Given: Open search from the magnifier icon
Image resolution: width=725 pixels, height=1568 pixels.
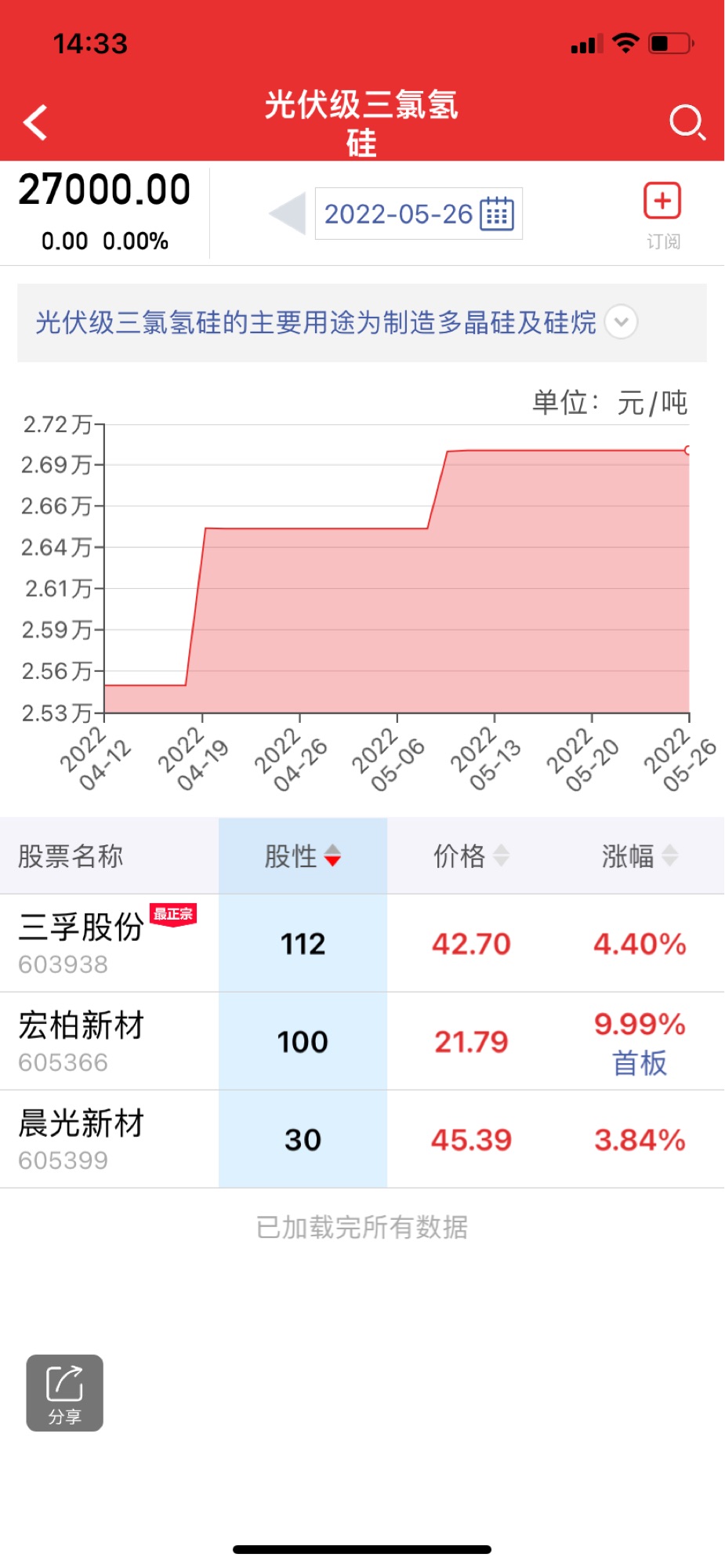Looking at the screenshot, I should point(687,122).
